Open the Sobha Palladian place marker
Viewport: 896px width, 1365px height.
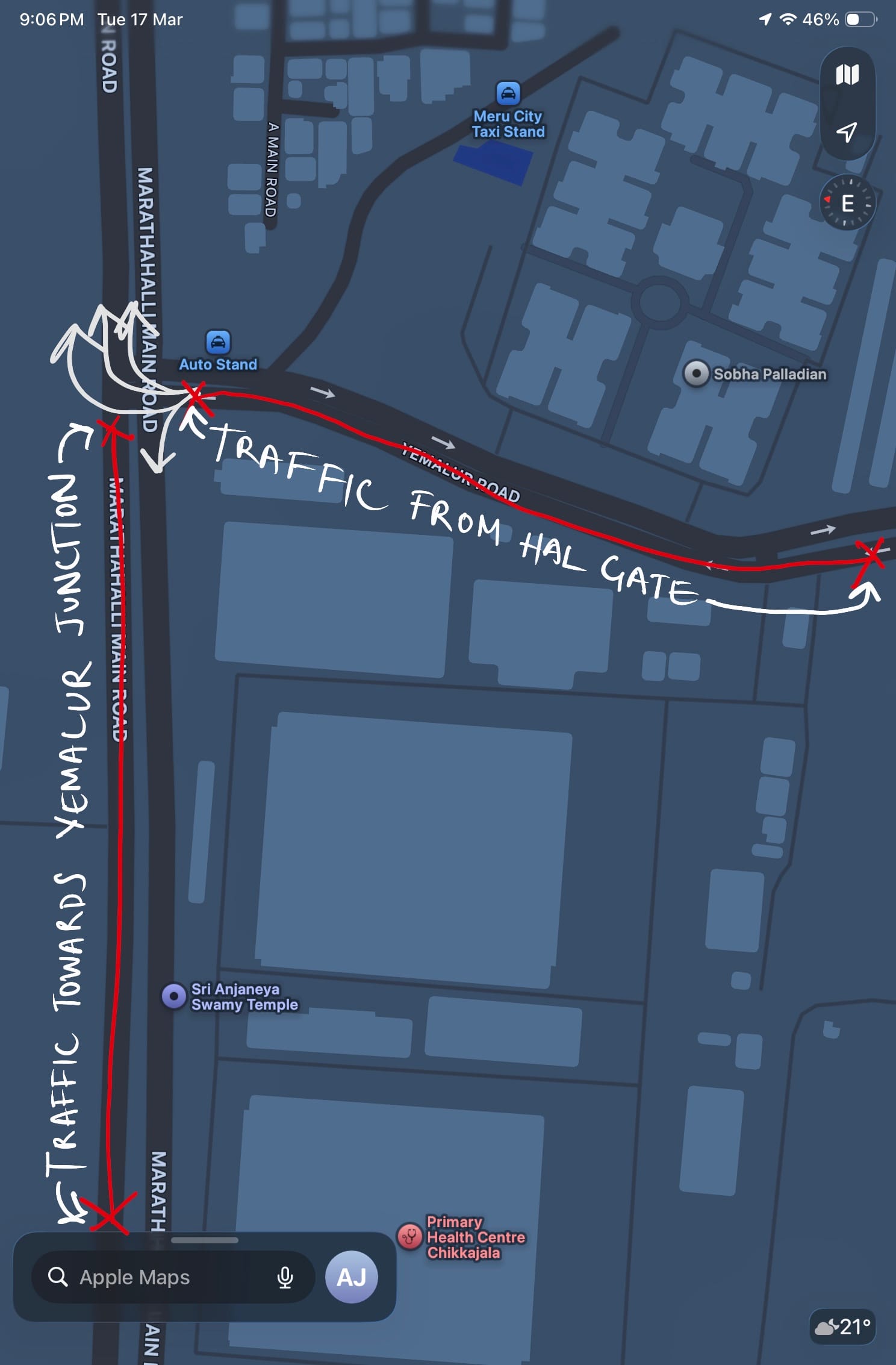point(696,373)
